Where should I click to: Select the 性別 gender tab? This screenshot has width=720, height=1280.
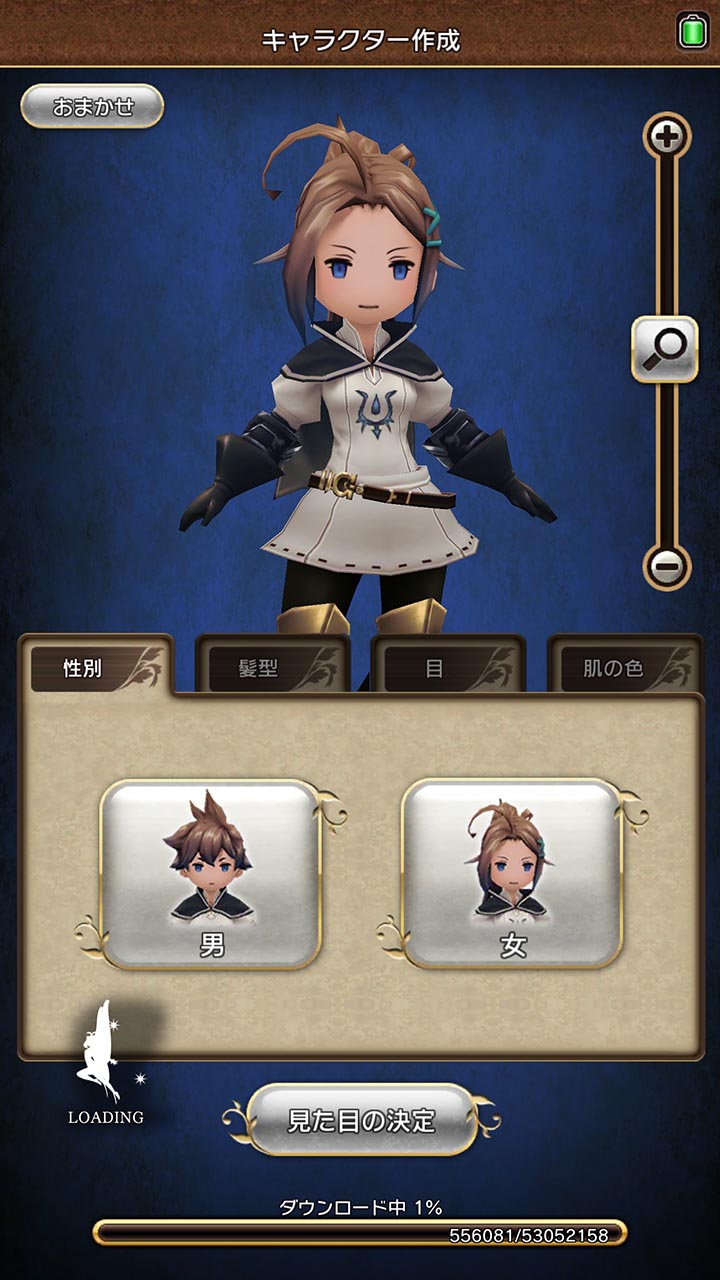point(96,666)
